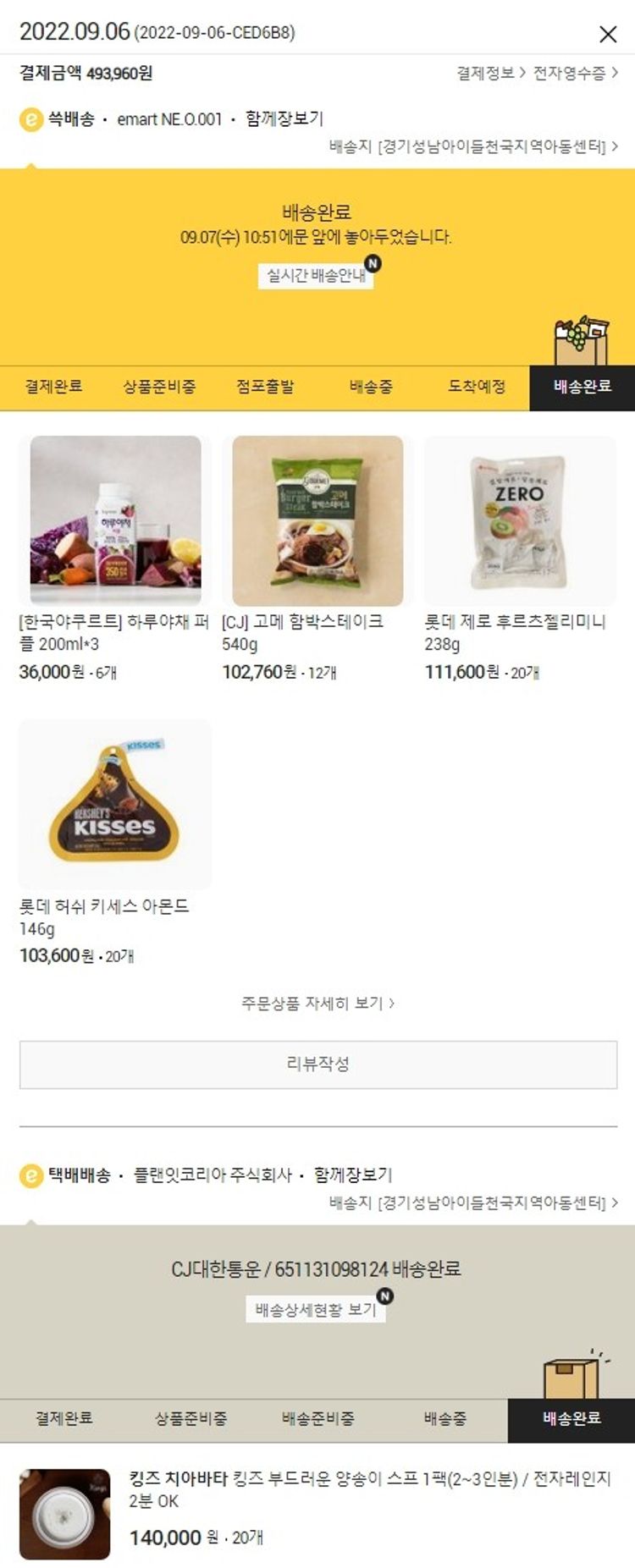Tap 함께장보기 next to emart NE.O.001

pos(284,119)
